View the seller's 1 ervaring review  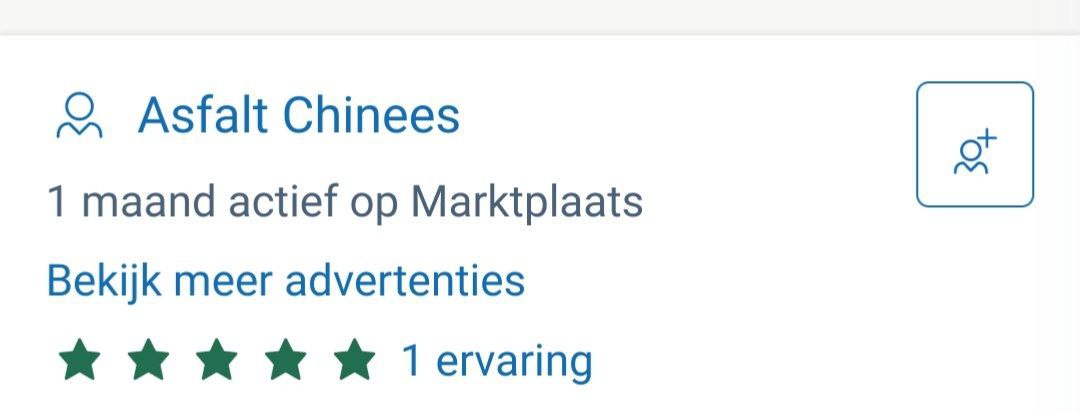click(x=496, y=360)
